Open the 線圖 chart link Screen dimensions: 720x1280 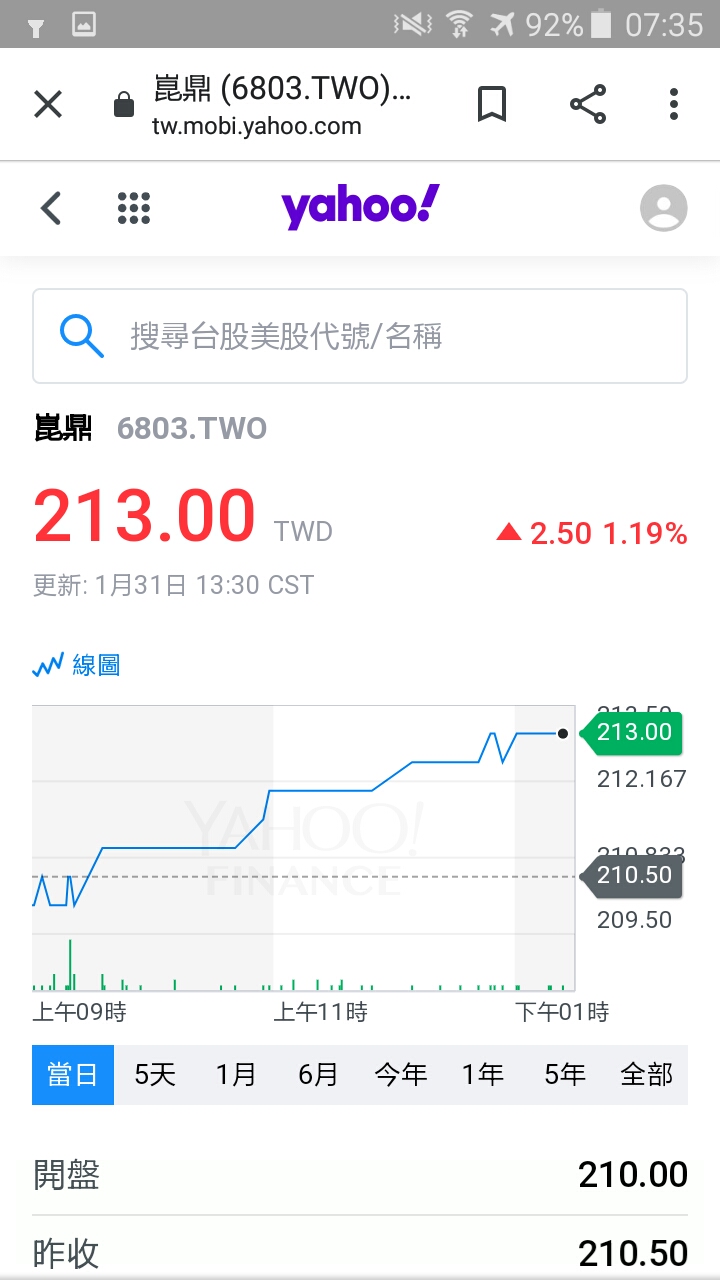click(x=77, y=665)
